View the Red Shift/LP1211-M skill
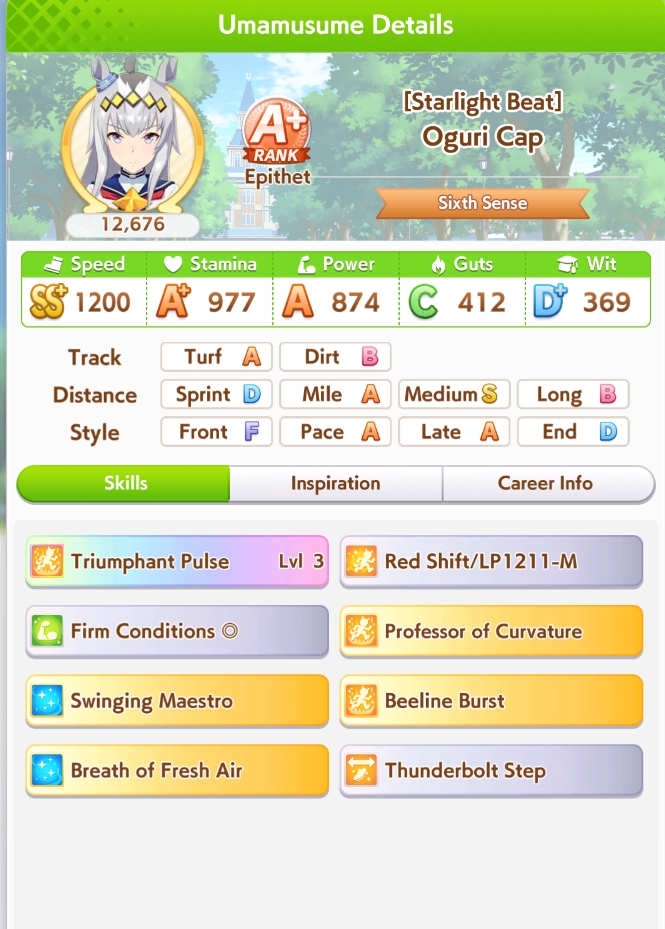Image resolution: width=665 pixels, height=929 pixels. click(491, 561)
